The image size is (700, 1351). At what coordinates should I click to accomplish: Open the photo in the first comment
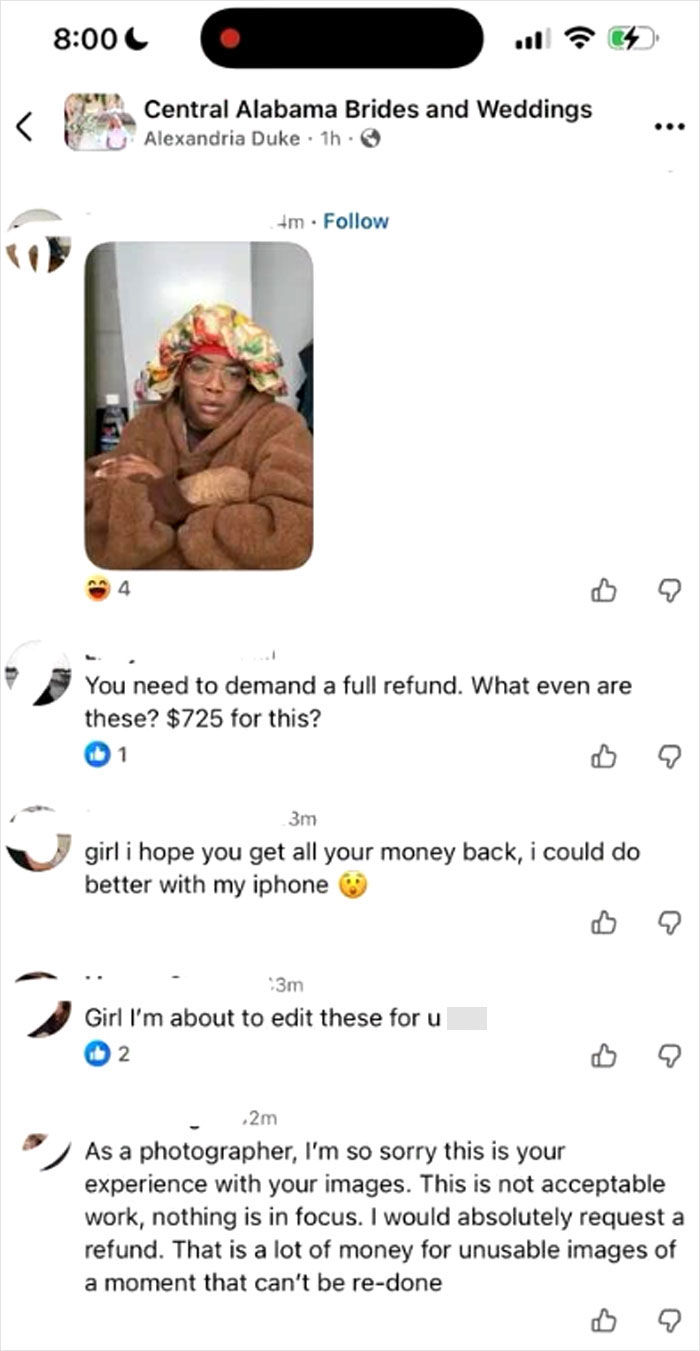click(199, 405)
